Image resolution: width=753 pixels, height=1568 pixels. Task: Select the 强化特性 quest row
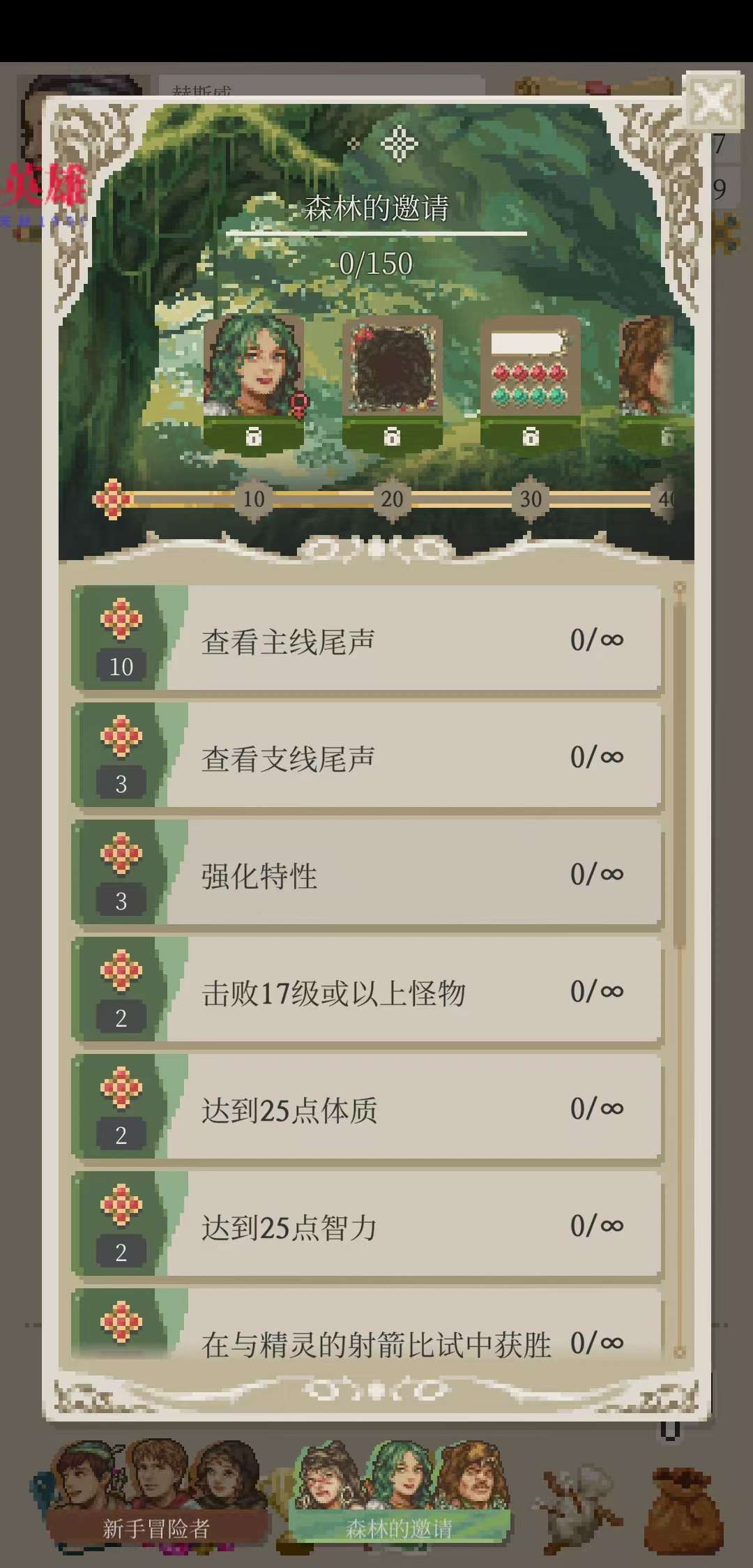pos(367,875)
